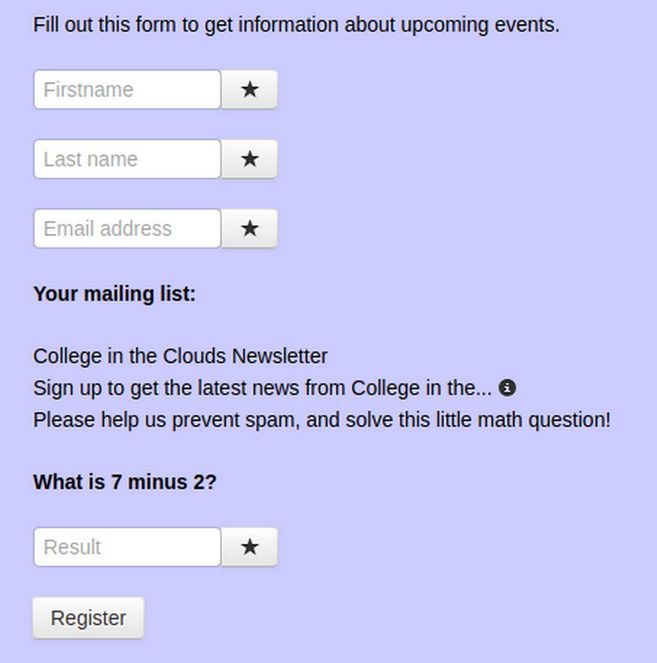The height and width of the screenshot is (663, 657).
Task: Select the Last name field
Action: tap(127, 159)
